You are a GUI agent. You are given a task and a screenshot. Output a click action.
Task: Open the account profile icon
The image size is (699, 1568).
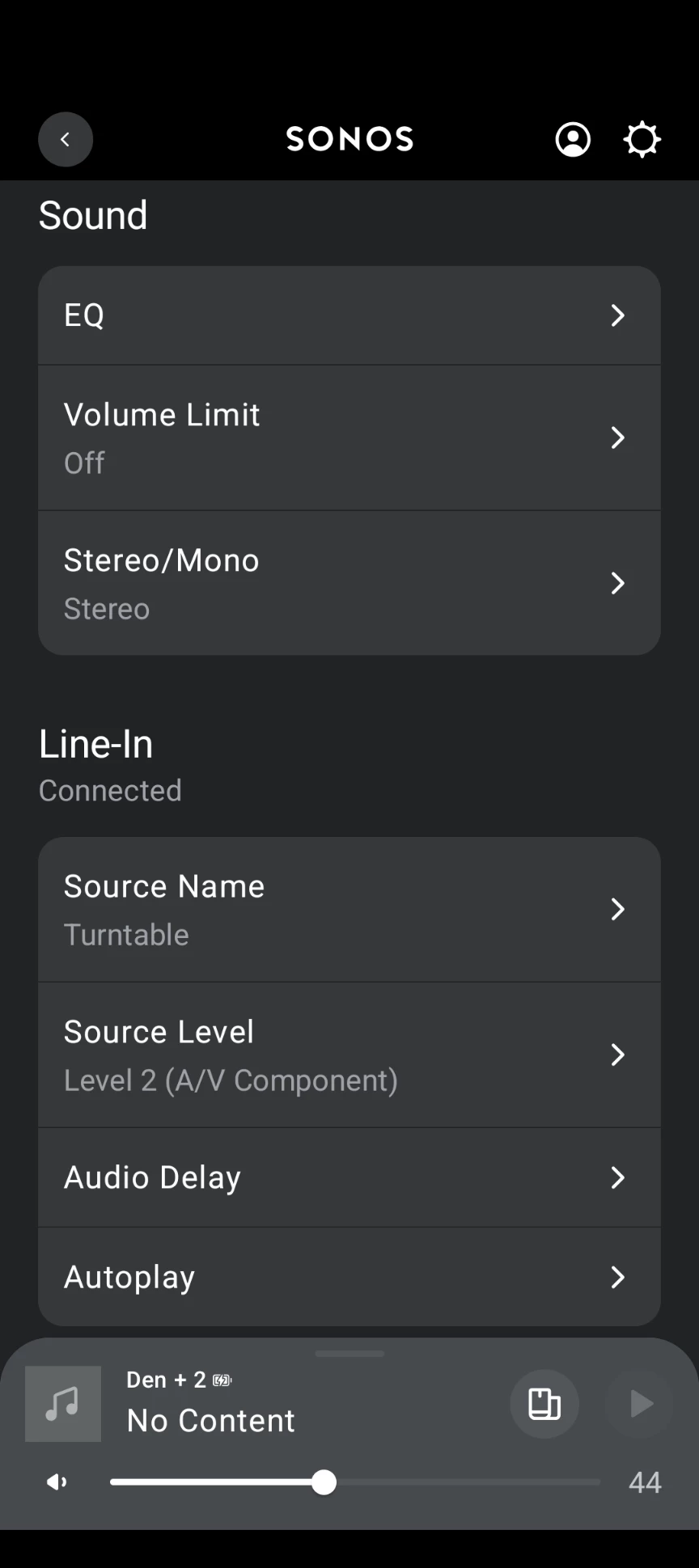click(573, 139)
